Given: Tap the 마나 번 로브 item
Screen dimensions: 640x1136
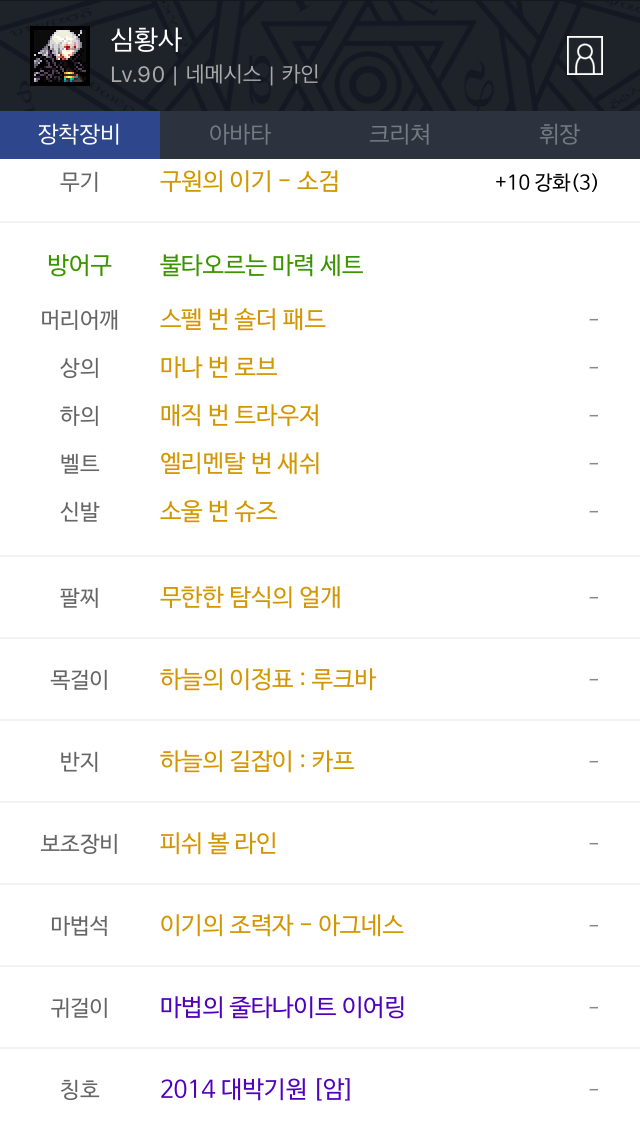Looking at the screenshot, I should (x=218, y=367).
